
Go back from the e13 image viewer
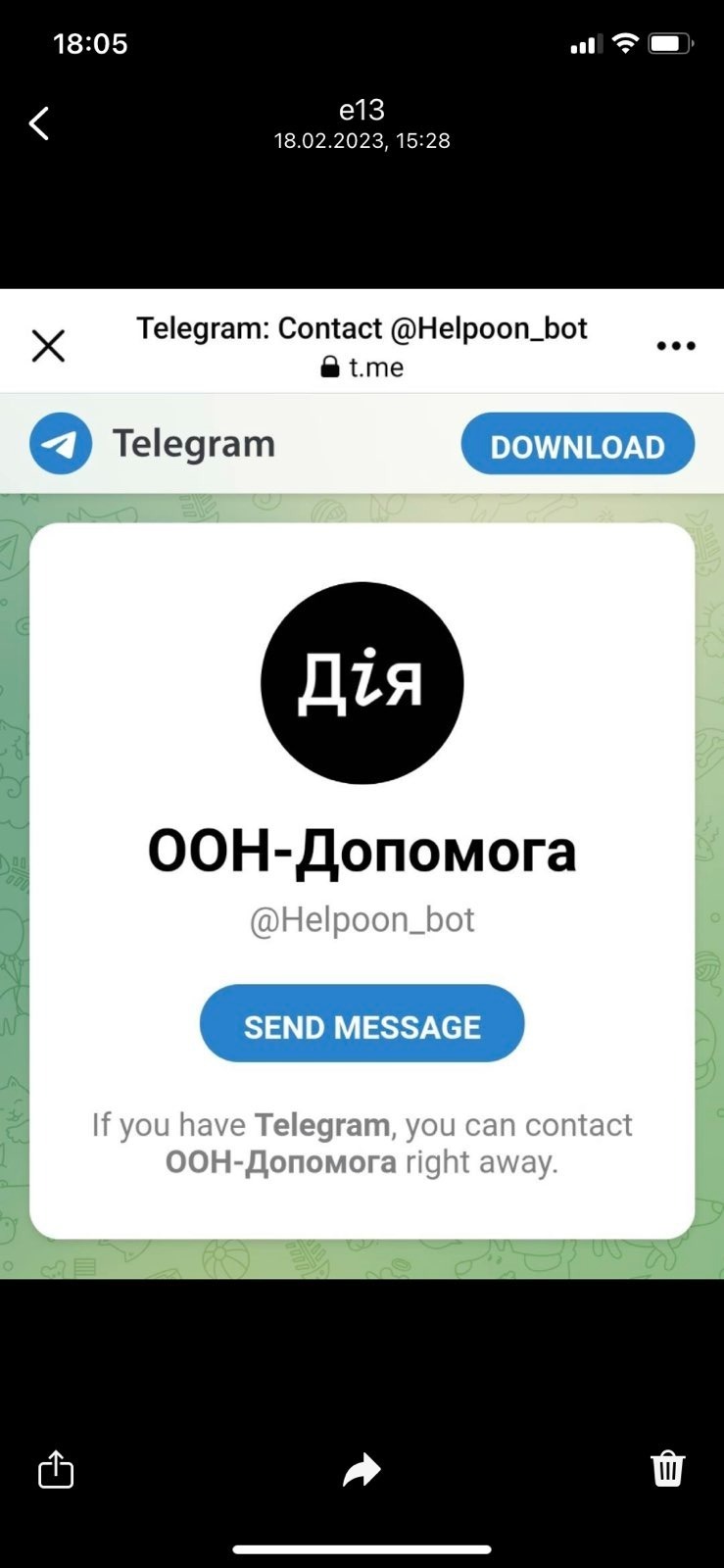click(39, 123)
